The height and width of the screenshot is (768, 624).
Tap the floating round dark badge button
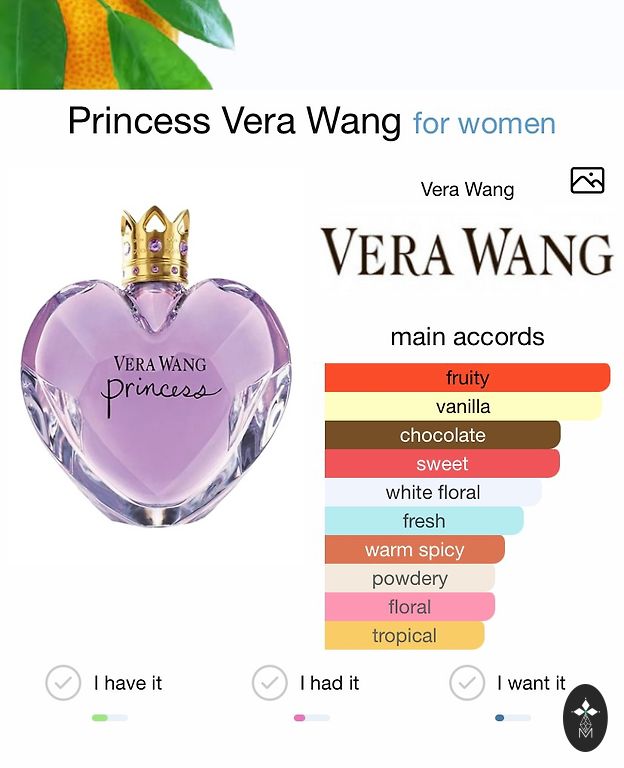coord(585,717)
